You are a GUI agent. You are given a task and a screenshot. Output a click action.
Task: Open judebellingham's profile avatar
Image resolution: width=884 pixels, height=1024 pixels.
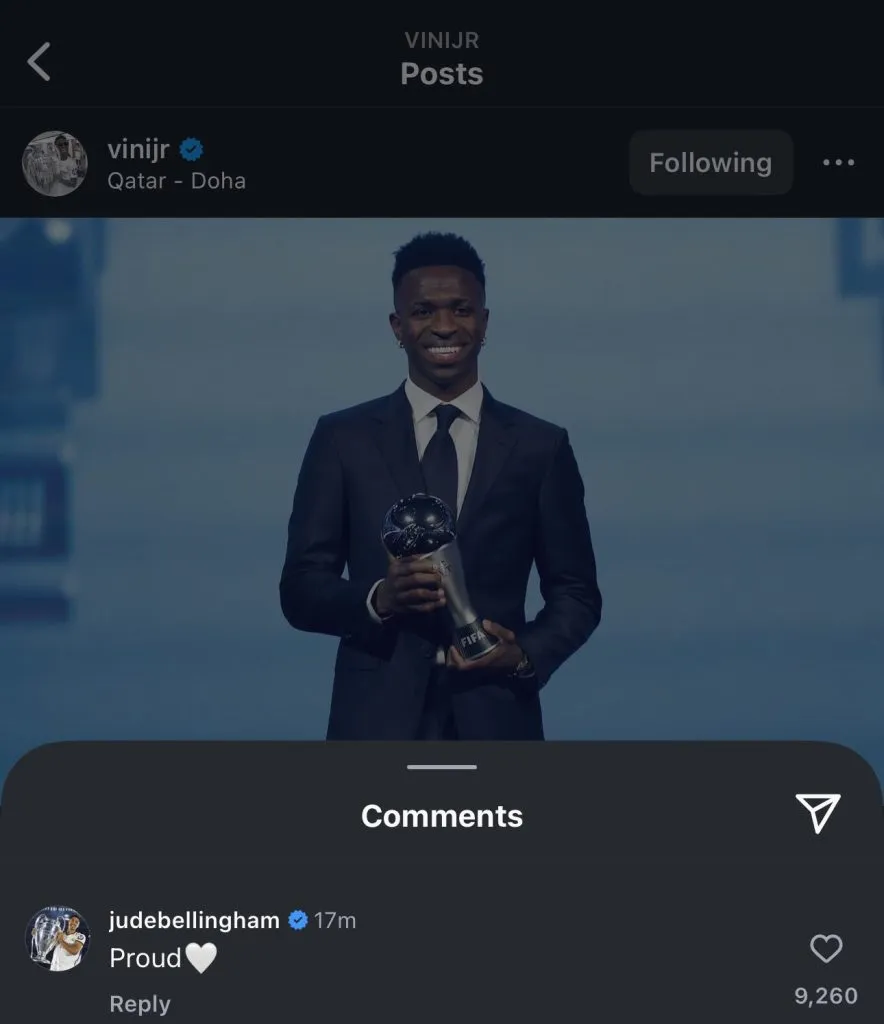pyautogui.click(x=57, y=938)
